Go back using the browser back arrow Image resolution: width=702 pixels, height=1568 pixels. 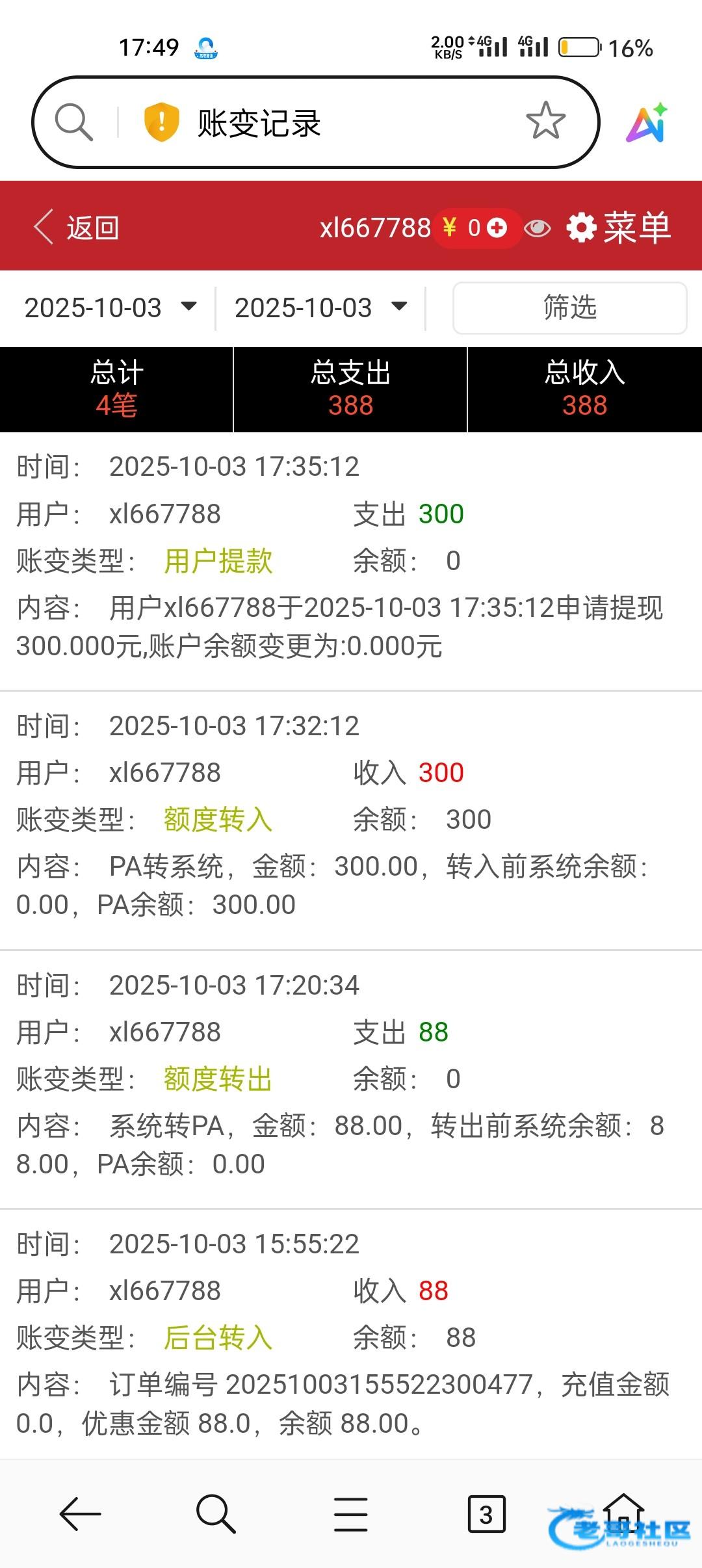(x=80, y=1514)
